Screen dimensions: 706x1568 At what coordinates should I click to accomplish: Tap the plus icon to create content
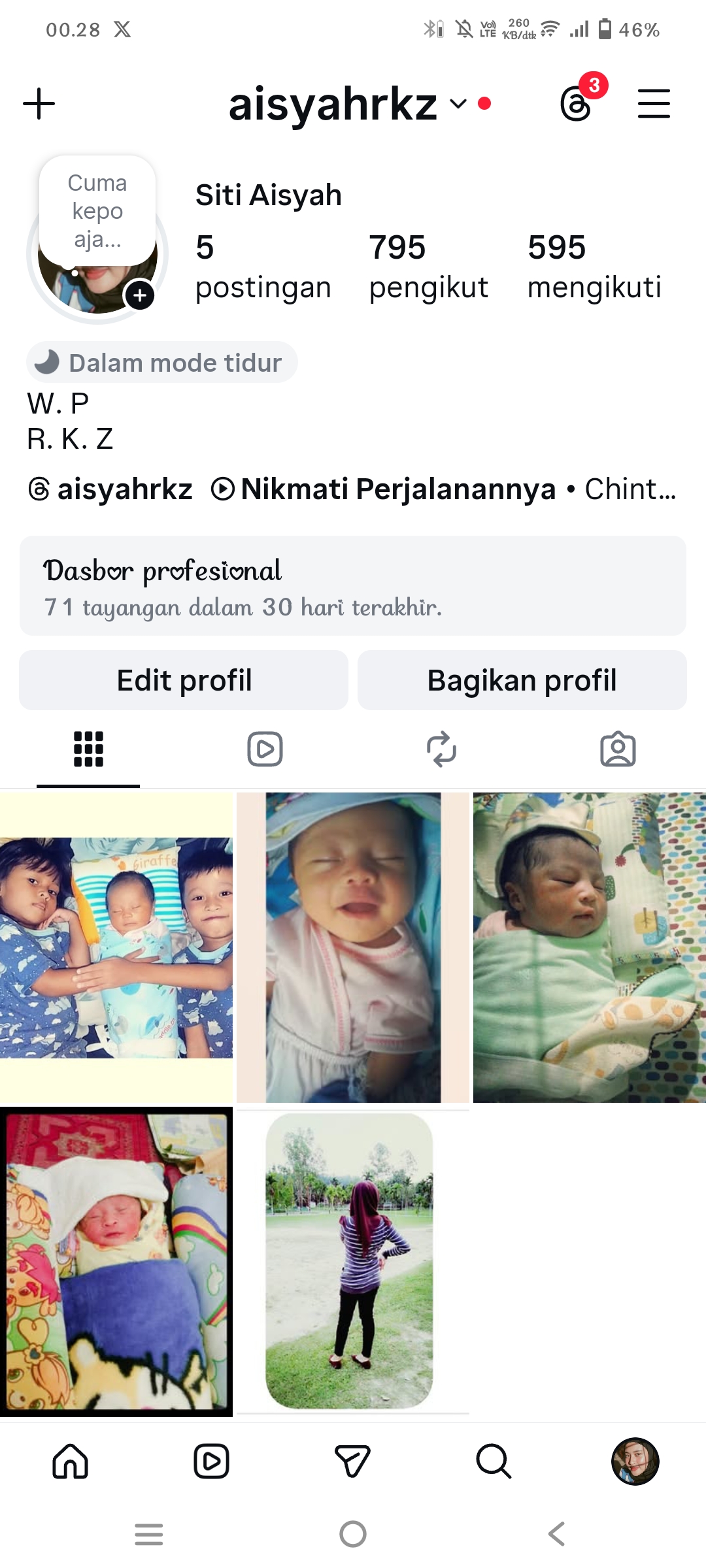(39, 104)
